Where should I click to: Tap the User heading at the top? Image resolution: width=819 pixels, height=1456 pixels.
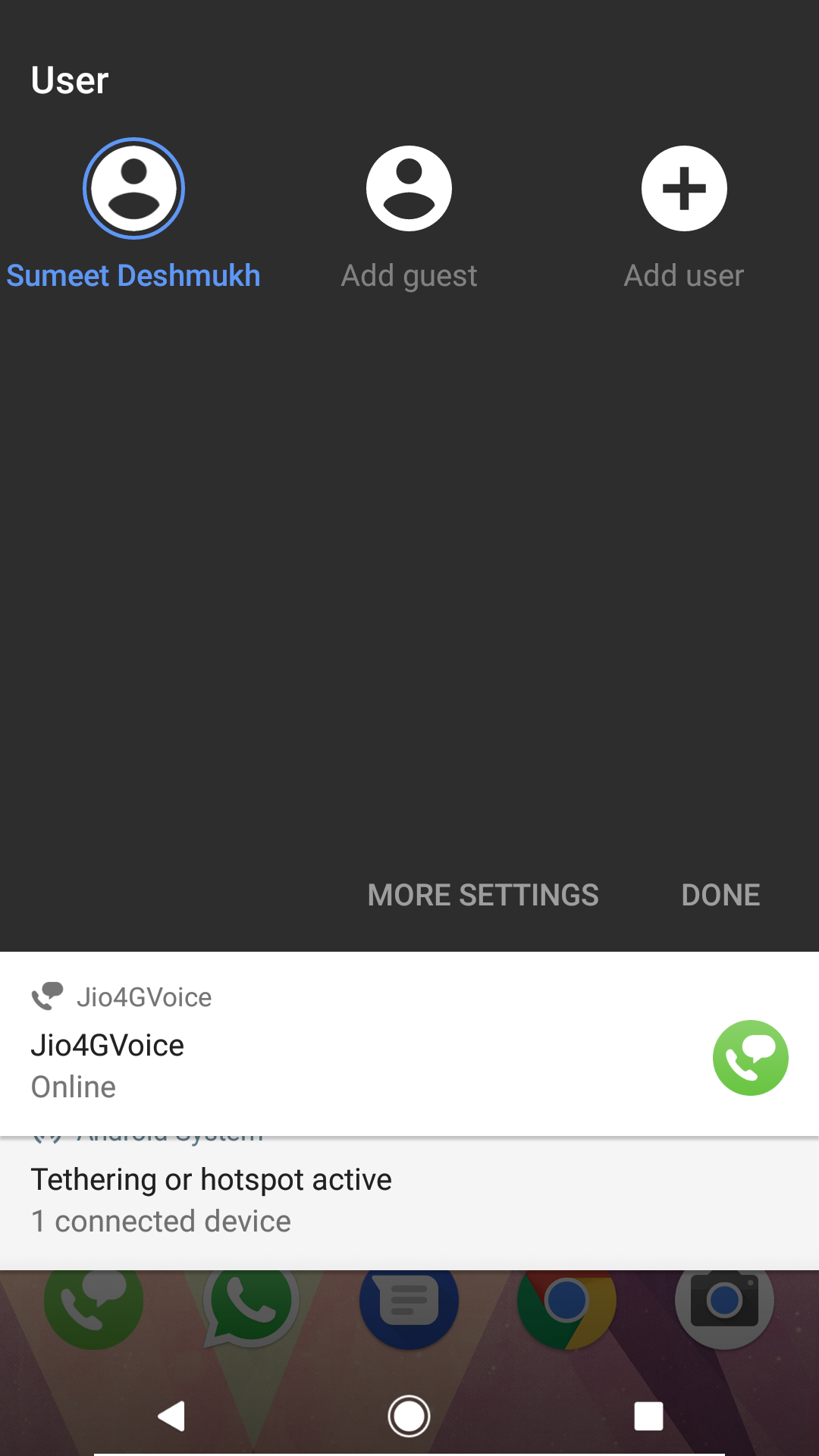pos(69,80)
